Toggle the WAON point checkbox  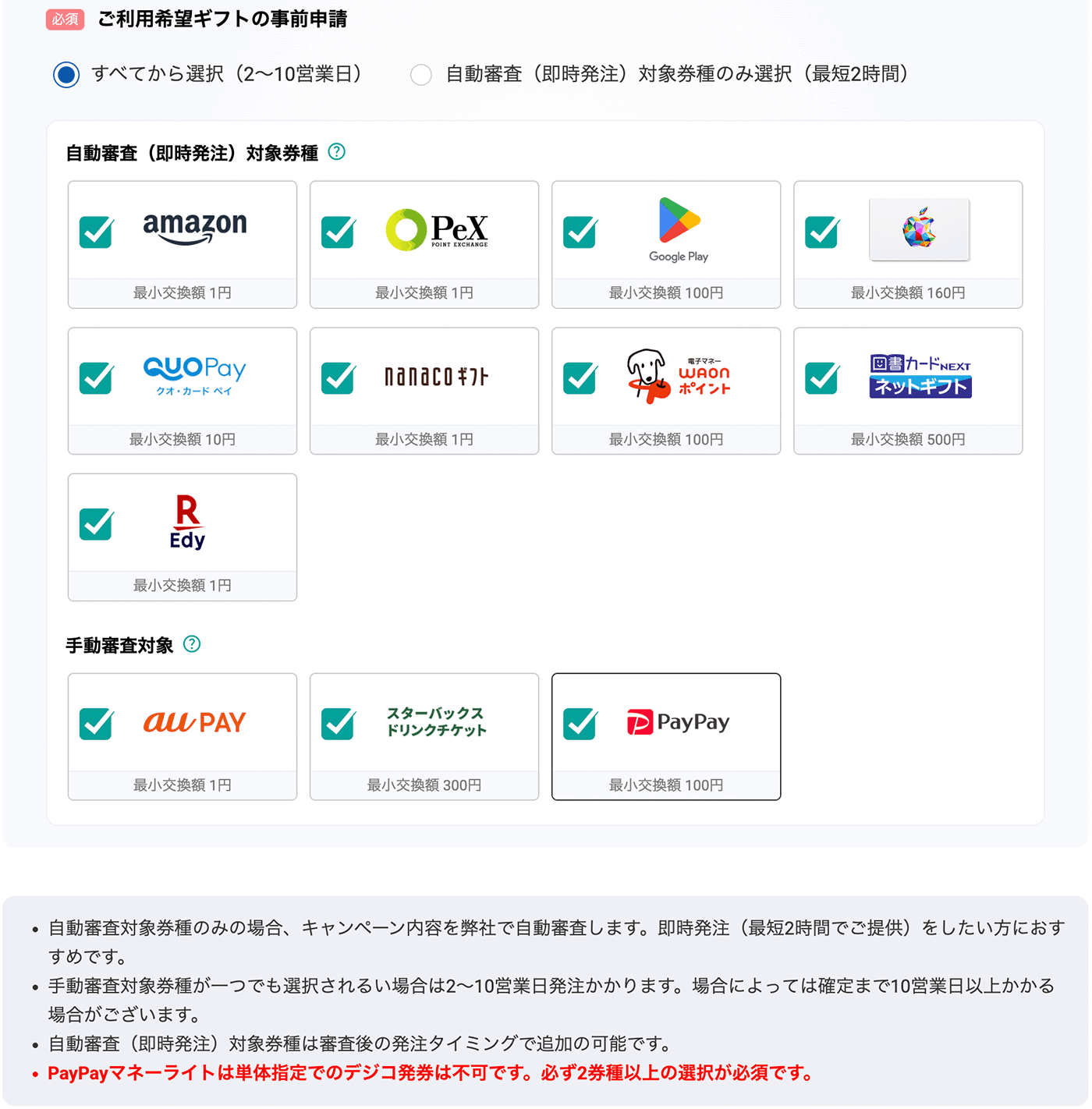click(580, 378)
